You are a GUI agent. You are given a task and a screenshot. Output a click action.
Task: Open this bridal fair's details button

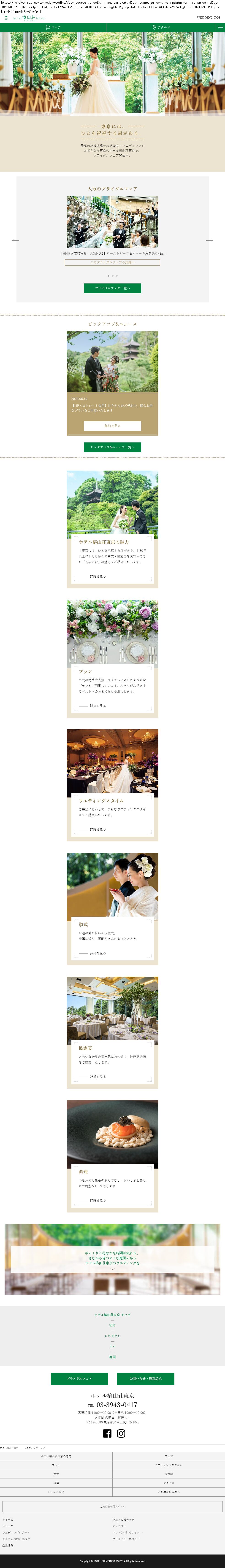point(112,262)
